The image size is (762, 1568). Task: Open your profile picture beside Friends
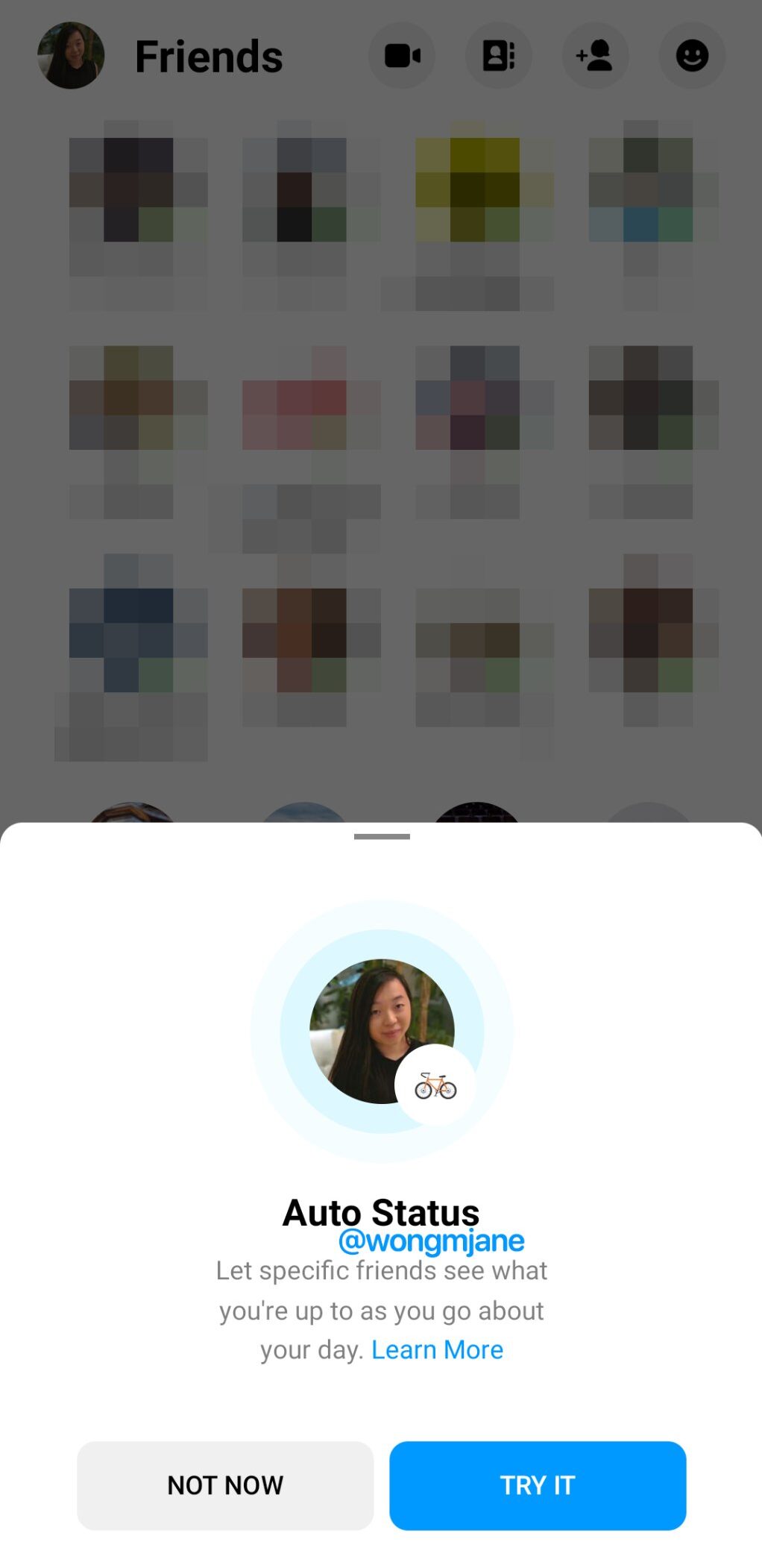[71, 56]
